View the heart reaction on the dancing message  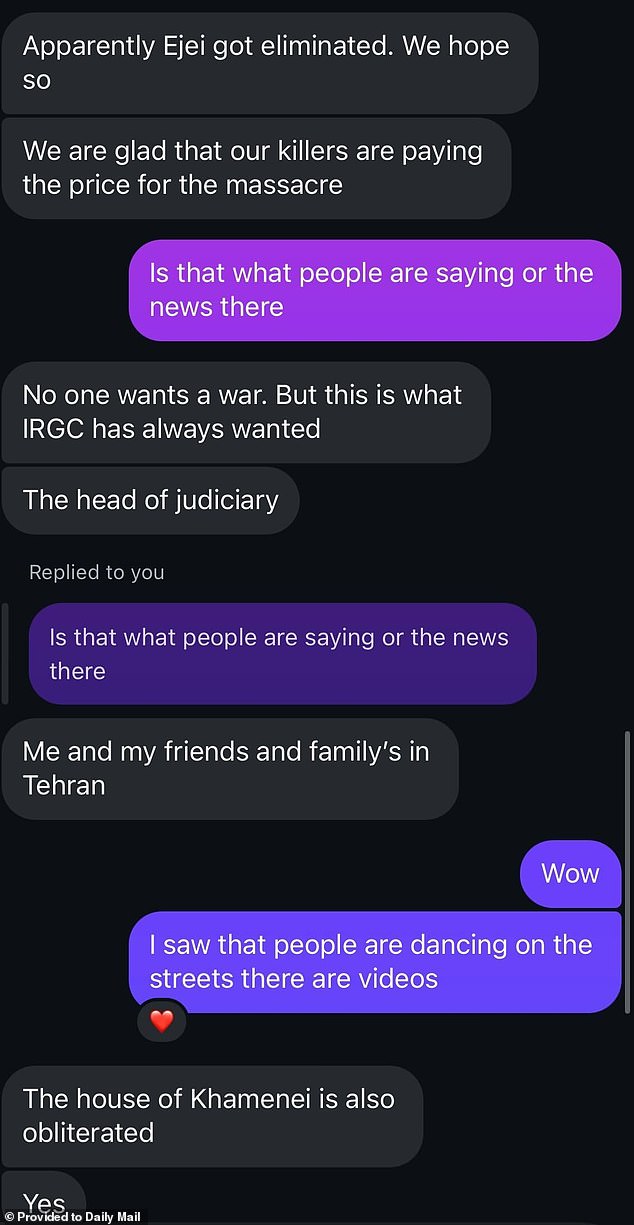tap(162, 1021)
